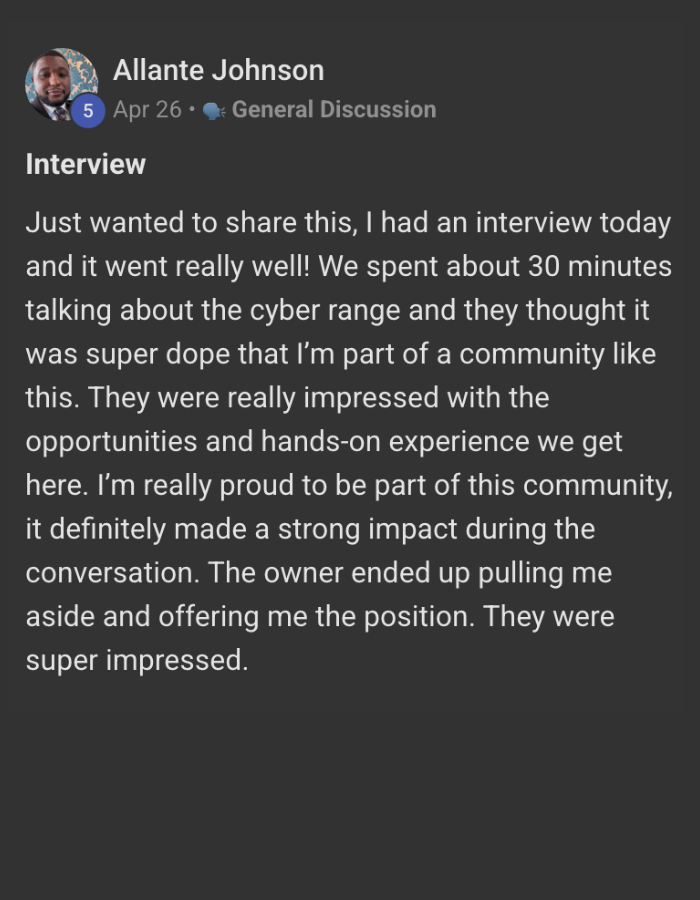View the profile of Allante Johnson by name
Image resolution: width=700 pixels, height=900 pixels.
pos(218,70)
